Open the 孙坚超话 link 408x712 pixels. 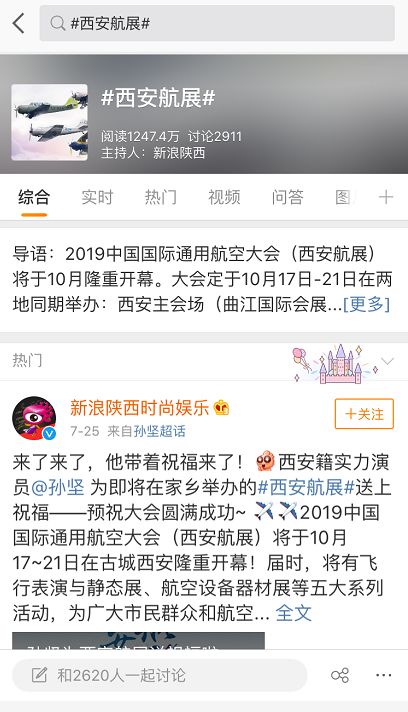pos(160,431)
